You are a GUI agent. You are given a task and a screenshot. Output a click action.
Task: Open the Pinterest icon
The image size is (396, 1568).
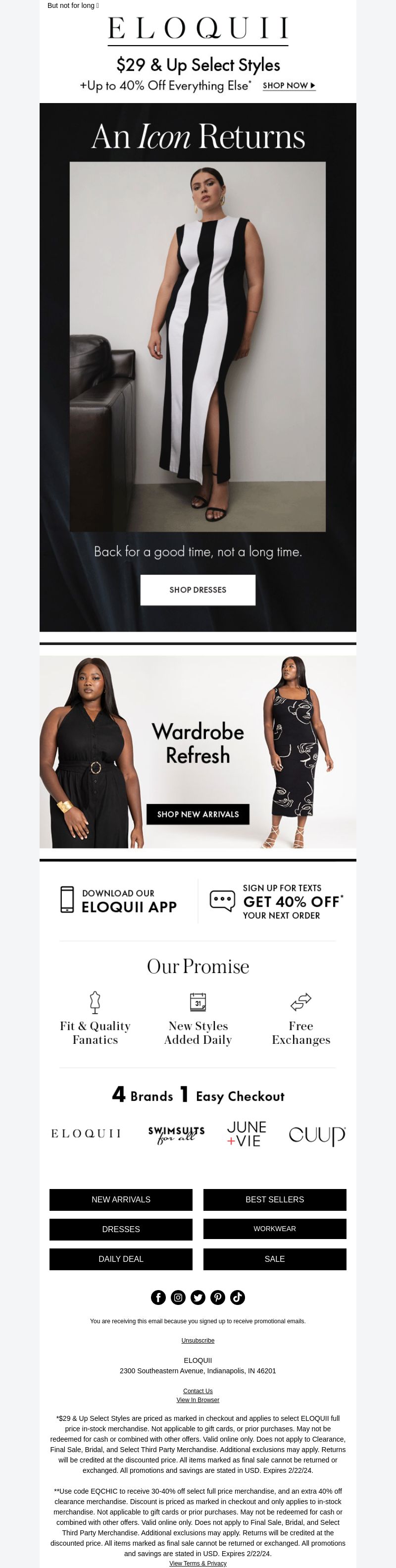coord(218,1297)
